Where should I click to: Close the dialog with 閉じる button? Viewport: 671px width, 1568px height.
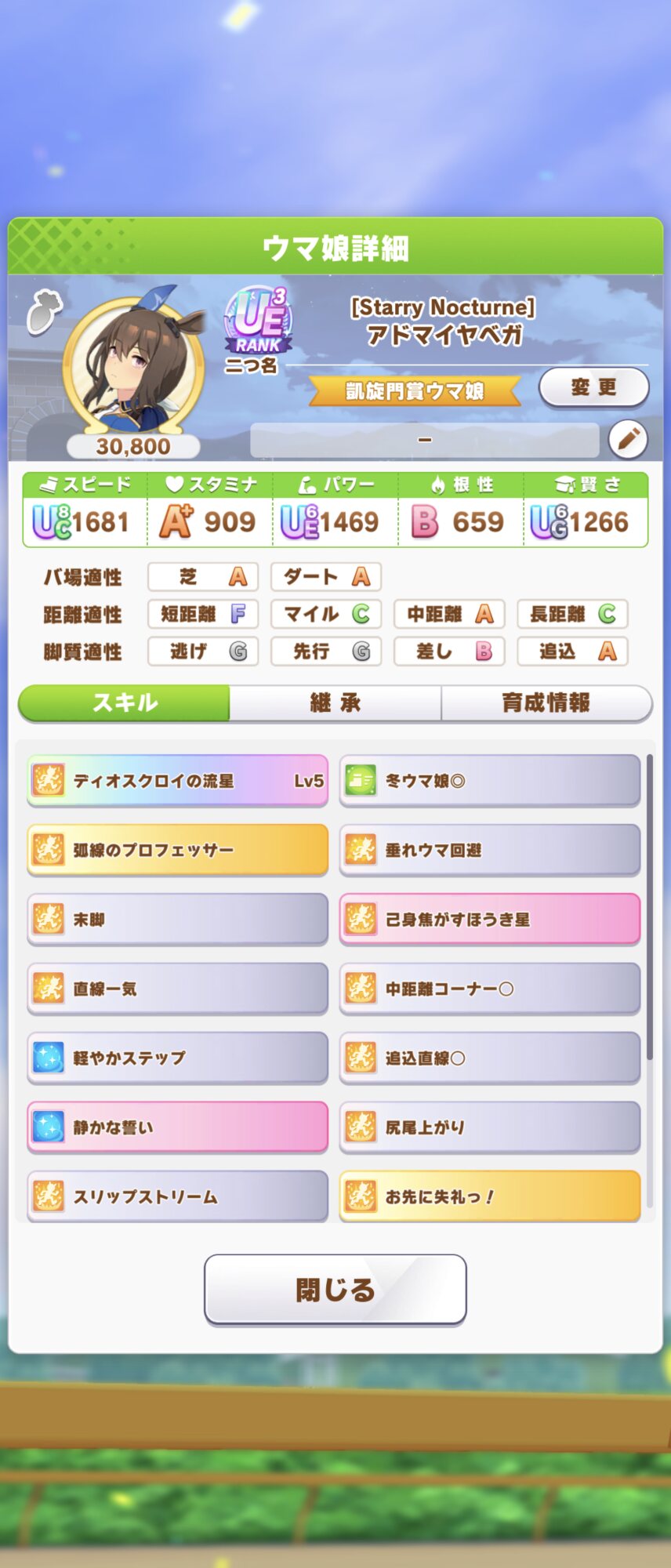tap(335, 1289)
